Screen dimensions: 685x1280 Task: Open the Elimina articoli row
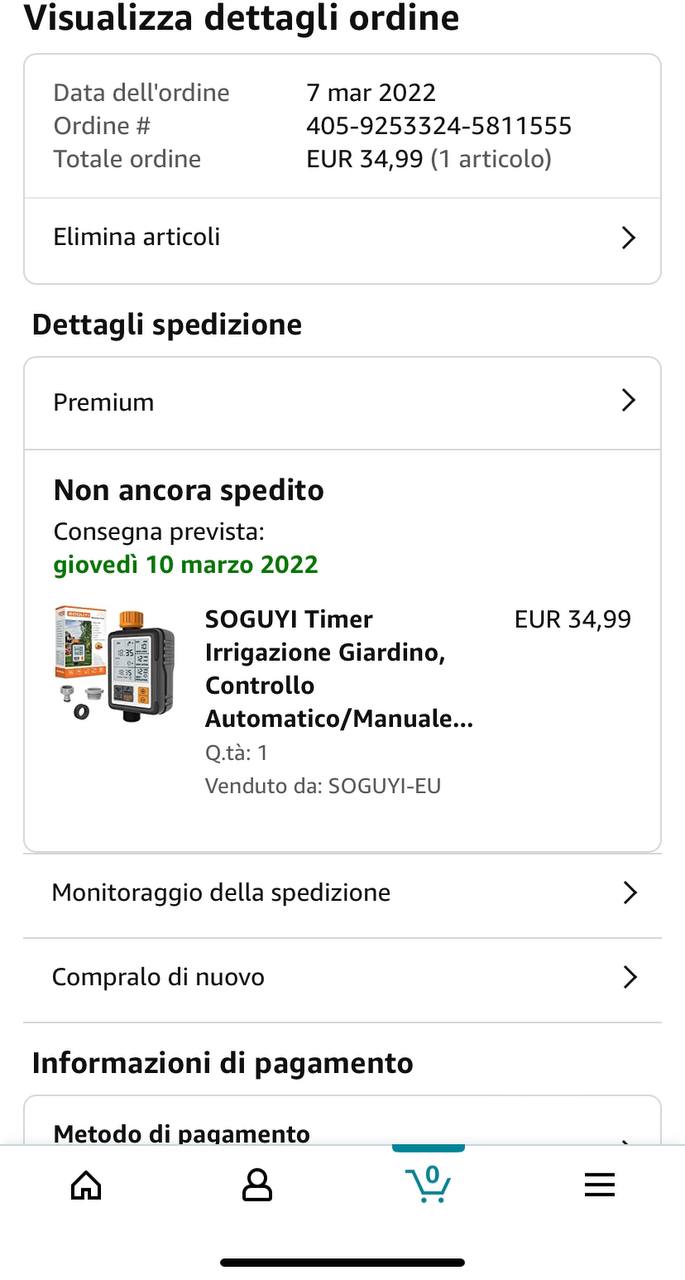pyautogui.click(x=342, y=238)
